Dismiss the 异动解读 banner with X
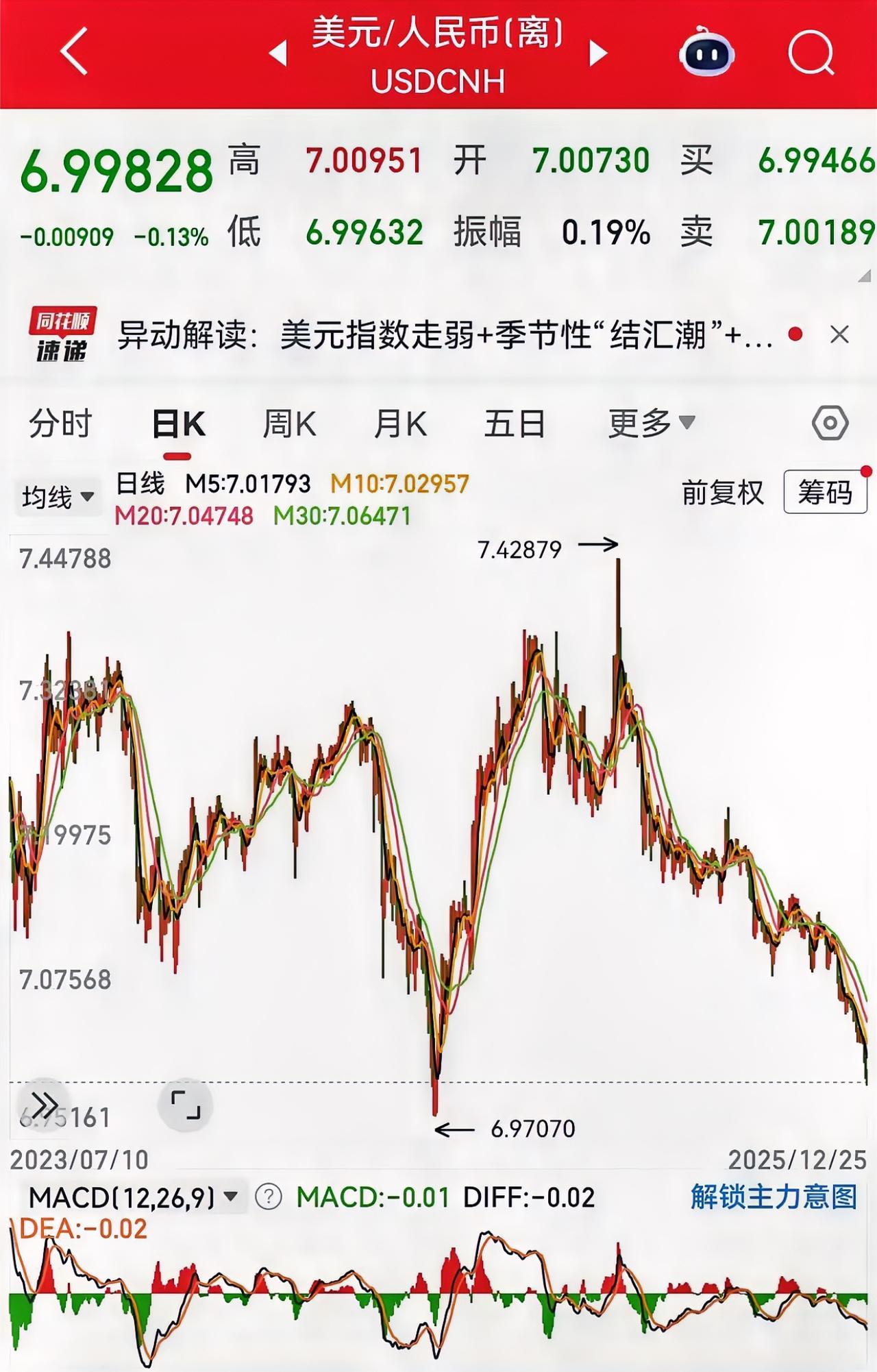877x1372 pixels. [x=838, y=334]
